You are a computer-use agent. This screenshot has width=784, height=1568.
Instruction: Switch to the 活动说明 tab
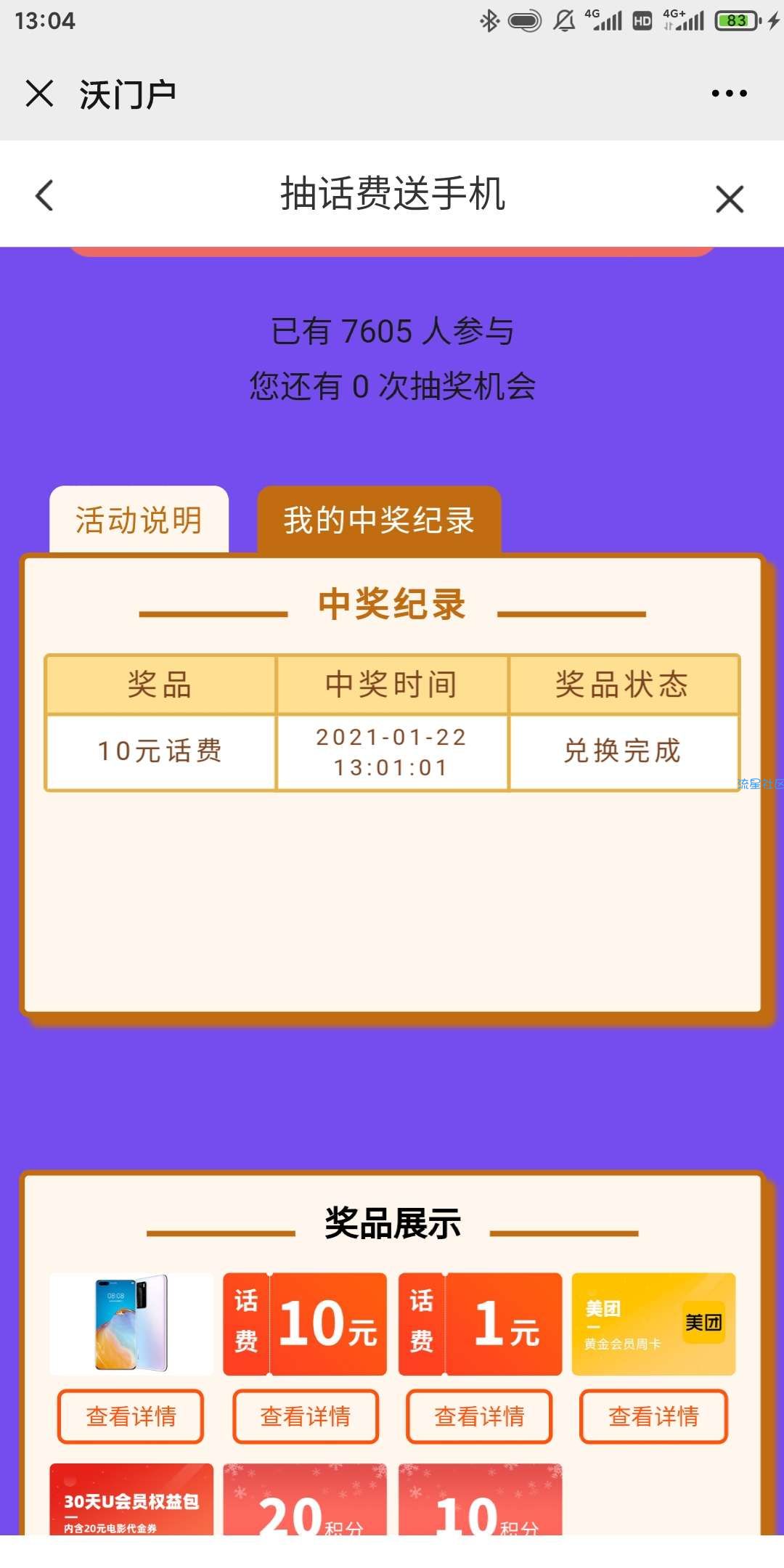coord(139,520)
